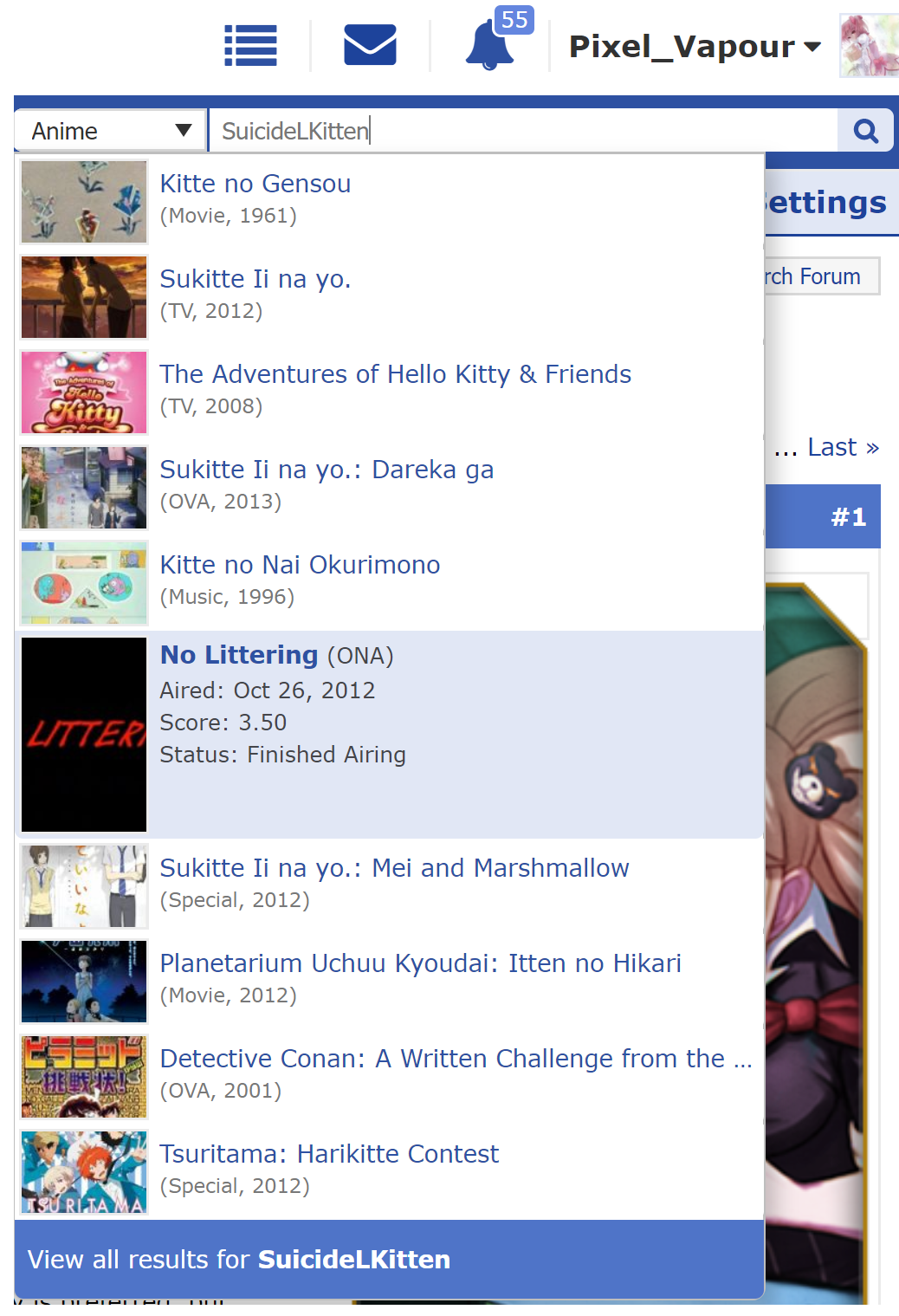This screenshot has width=899, height=1316.
Task: Jump to the Last page link
Action: click(x=842, y=447)
